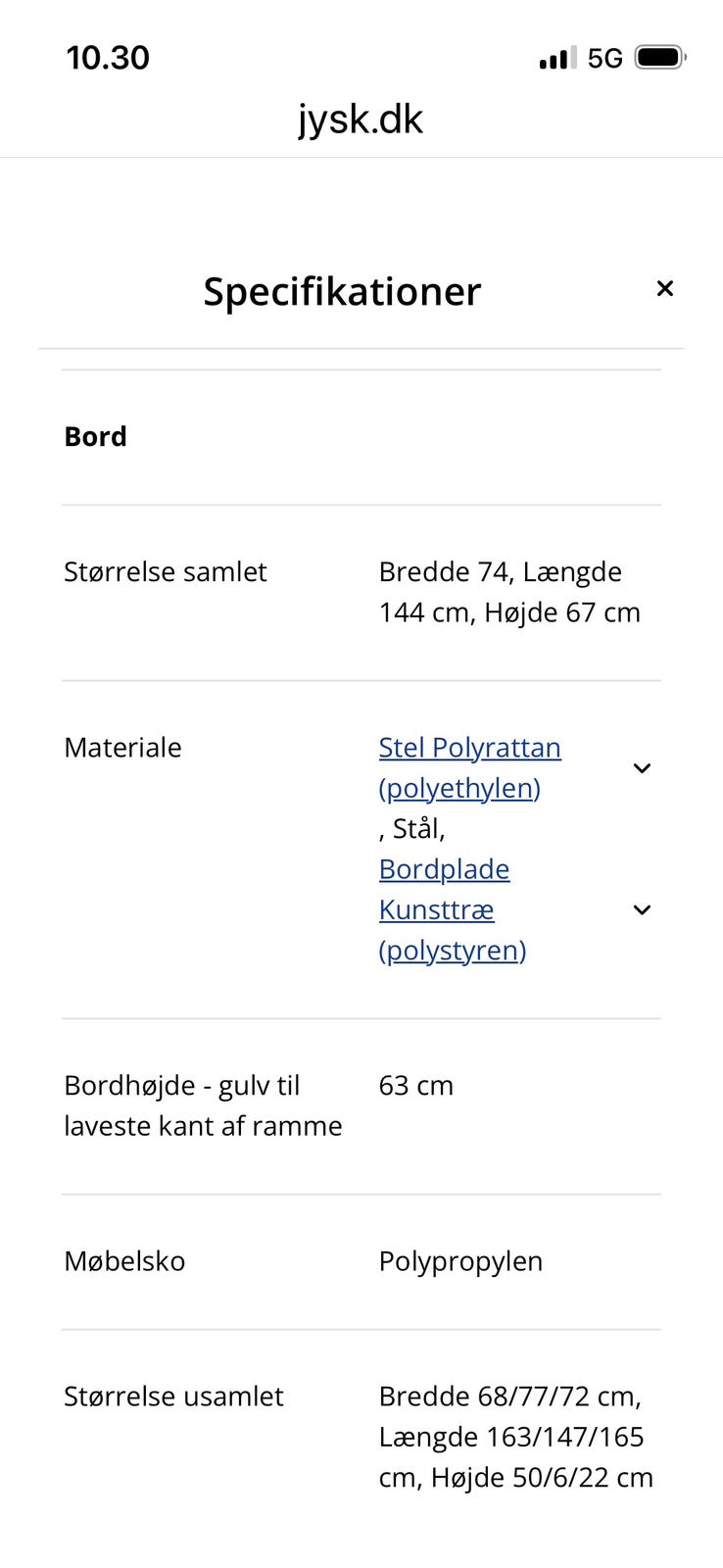Click the battery status icon
Screen dimensions: 723x1568
pyautogui.click(x=660, y=57)
